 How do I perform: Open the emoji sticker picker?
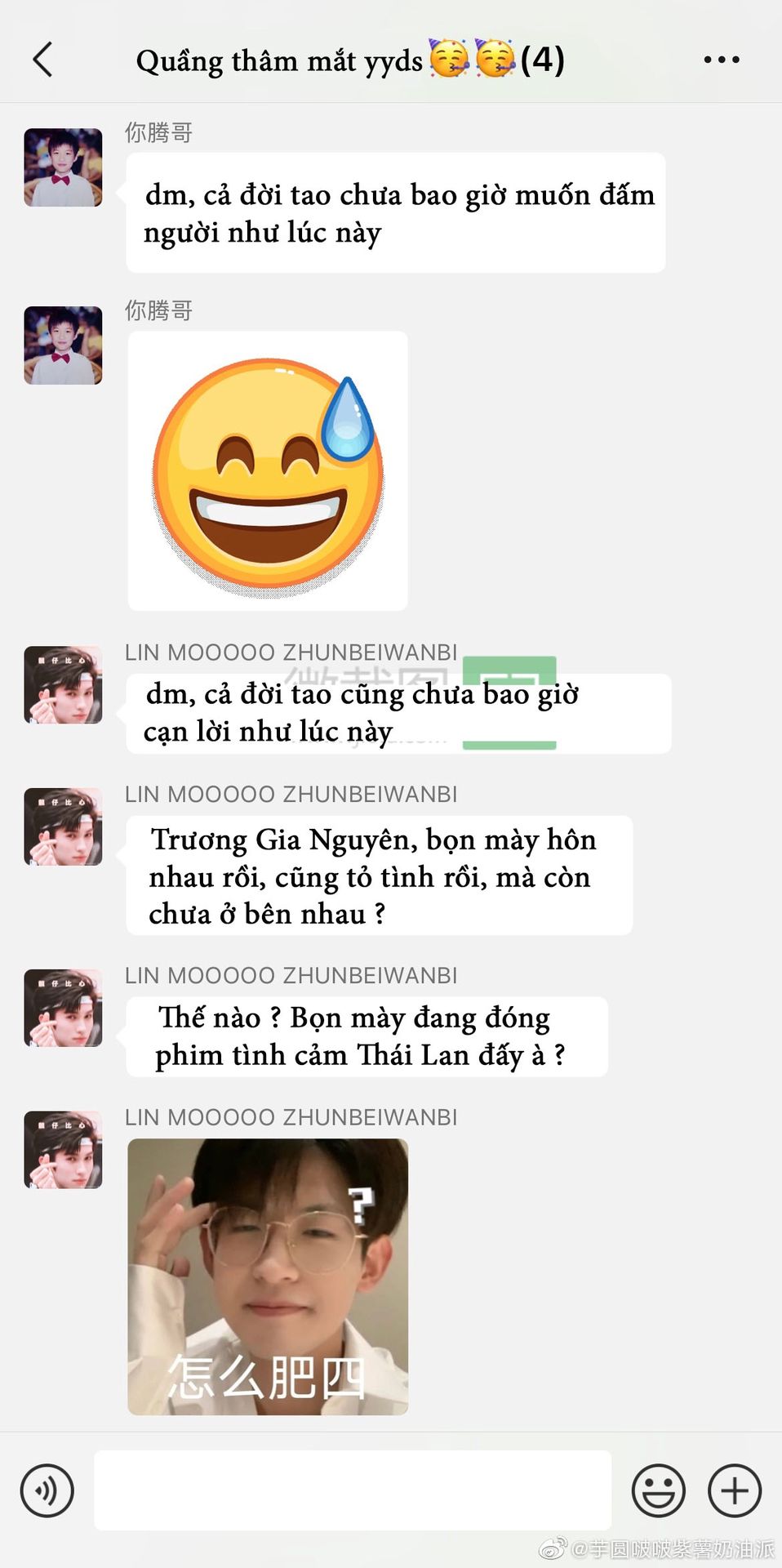(x=658, y=1490)
